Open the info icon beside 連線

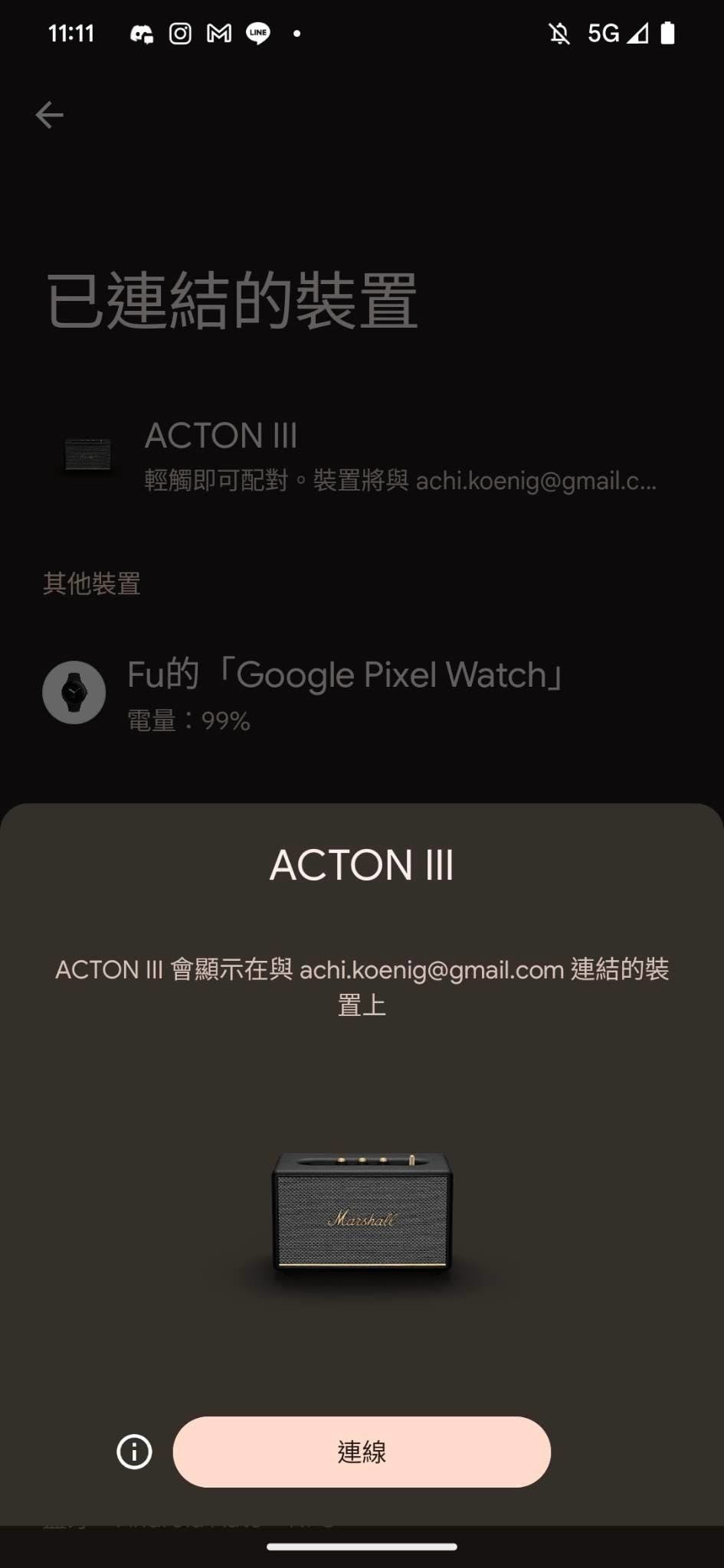tap(134, 1452)
